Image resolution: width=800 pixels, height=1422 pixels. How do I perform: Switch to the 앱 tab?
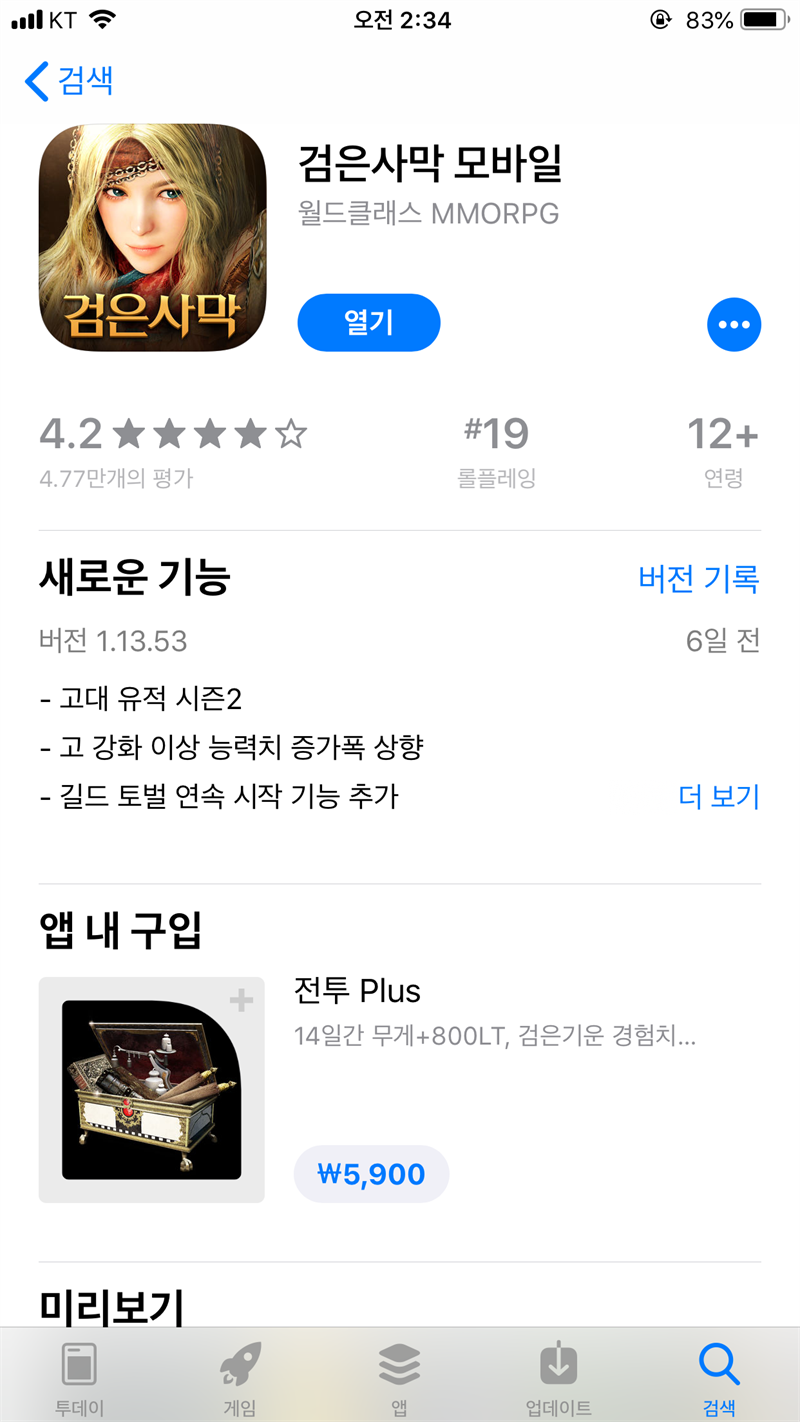pyautogui.click(x=399, y=1375)
